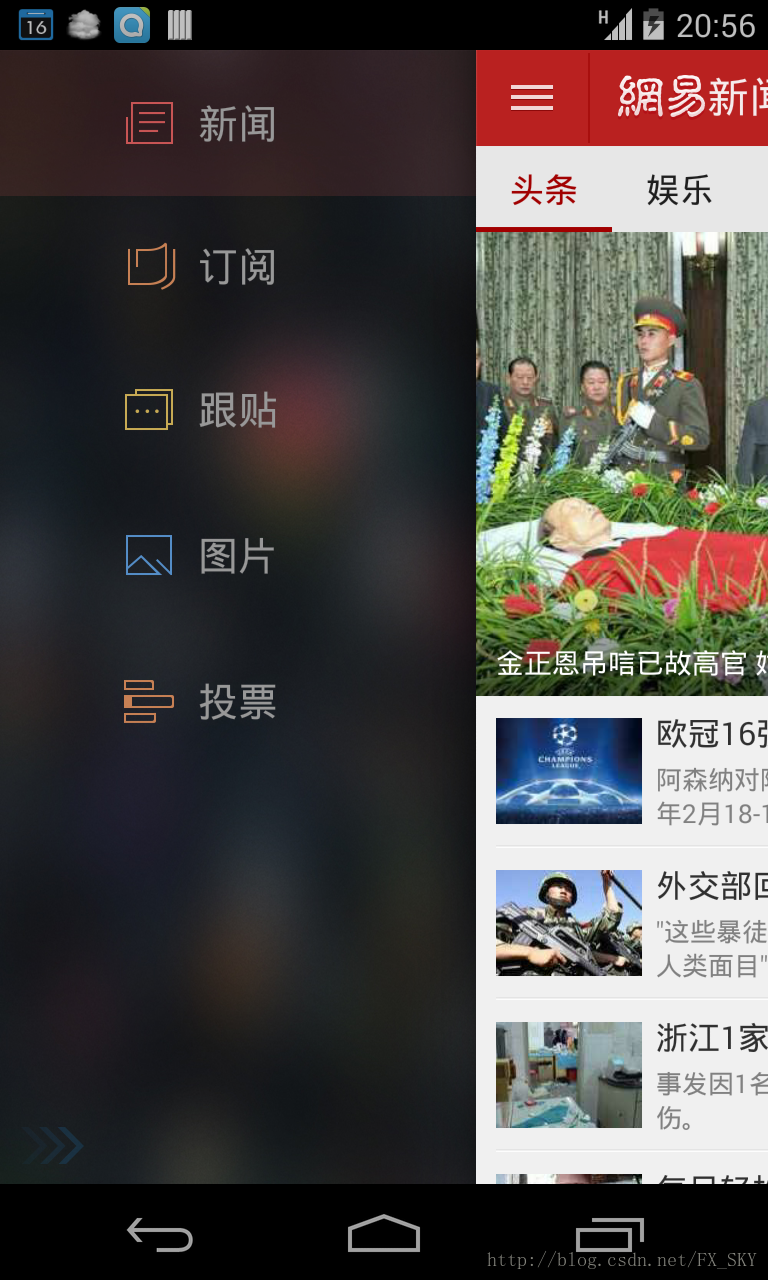
Task: Go back with the system back button
Action: [x=160, y=1234]
